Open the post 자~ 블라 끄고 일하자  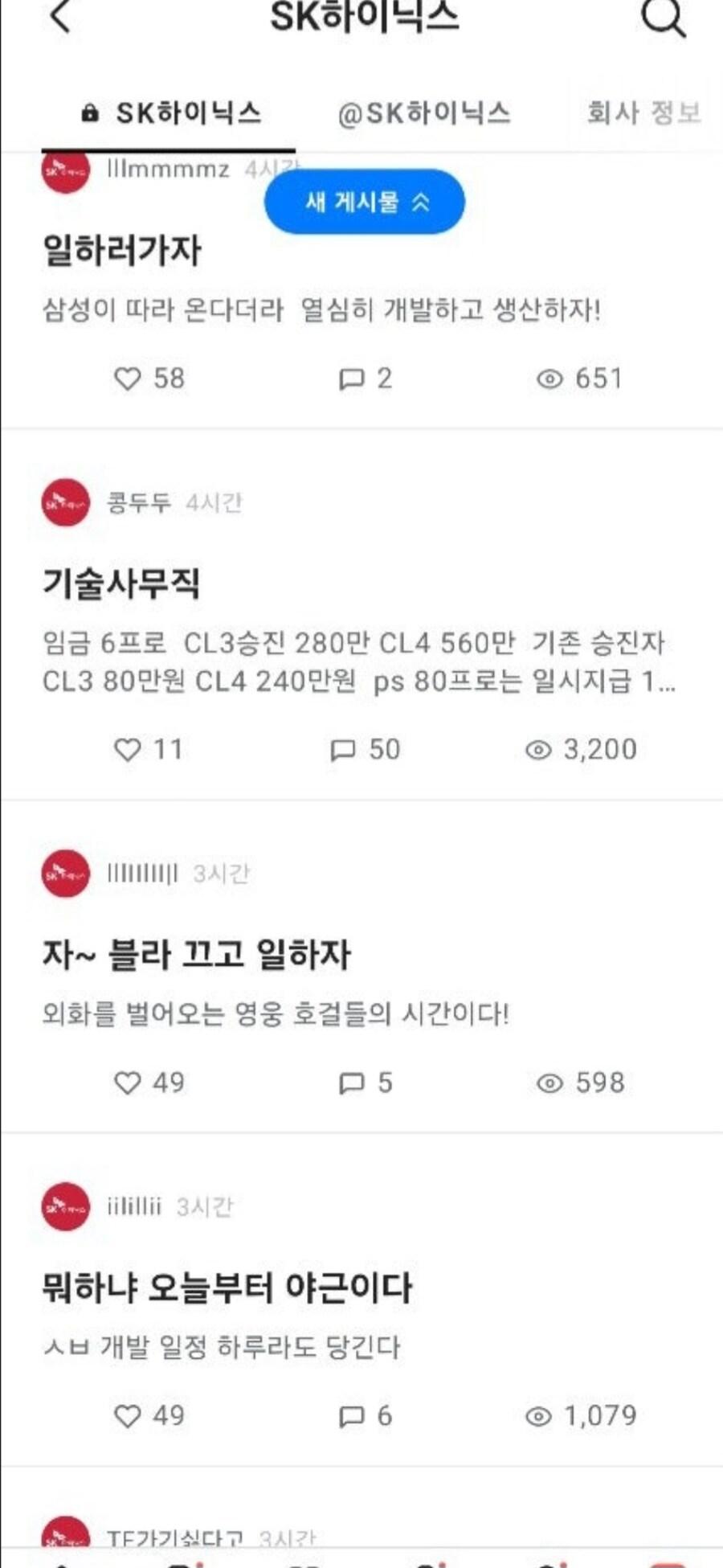(196, 955)
